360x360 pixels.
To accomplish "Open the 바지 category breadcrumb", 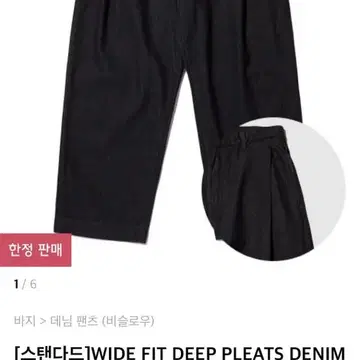I will (x=25, y=321).
